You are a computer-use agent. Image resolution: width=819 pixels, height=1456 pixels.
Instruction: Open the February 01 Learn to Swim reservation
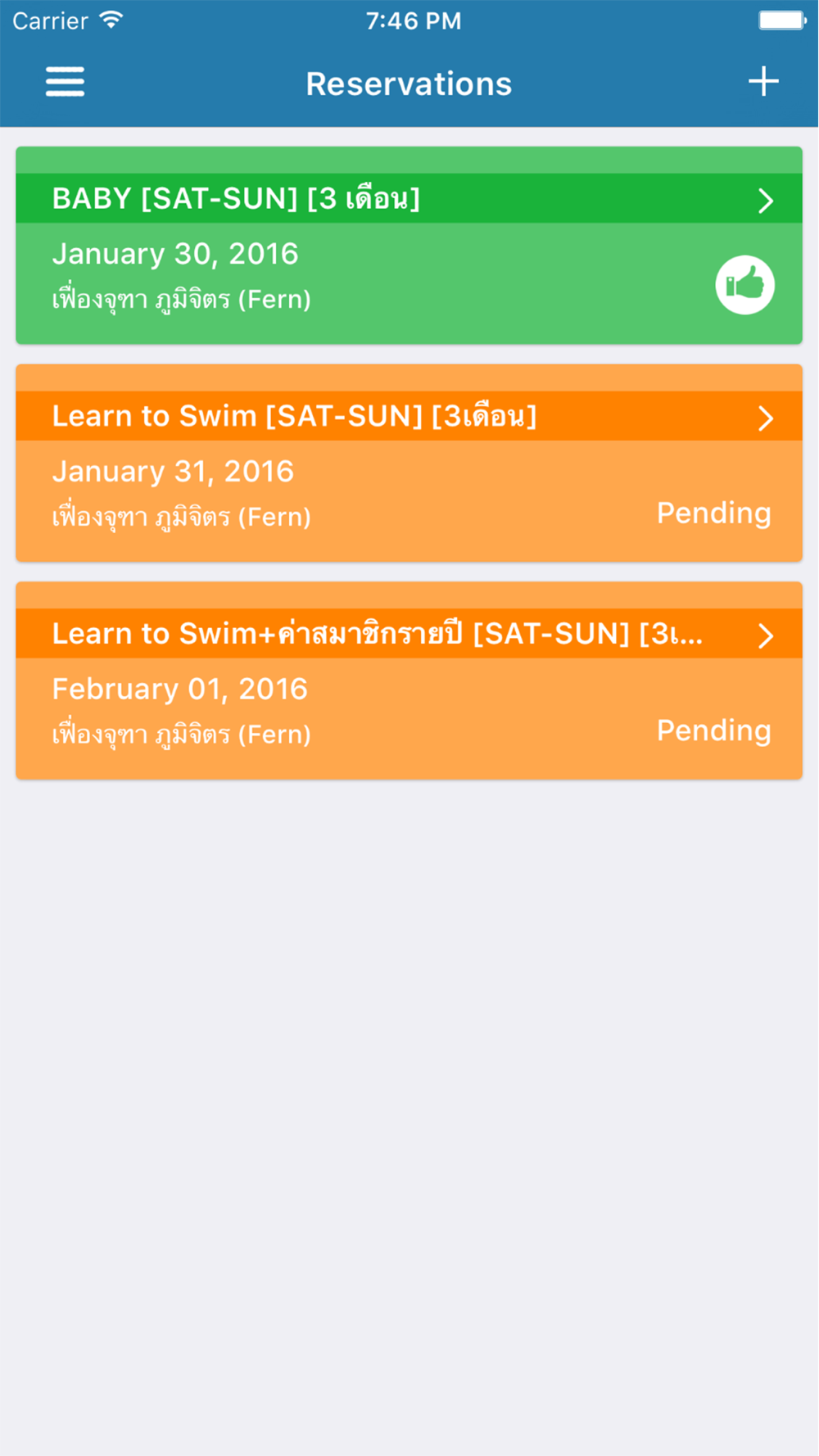click(409, 681)
